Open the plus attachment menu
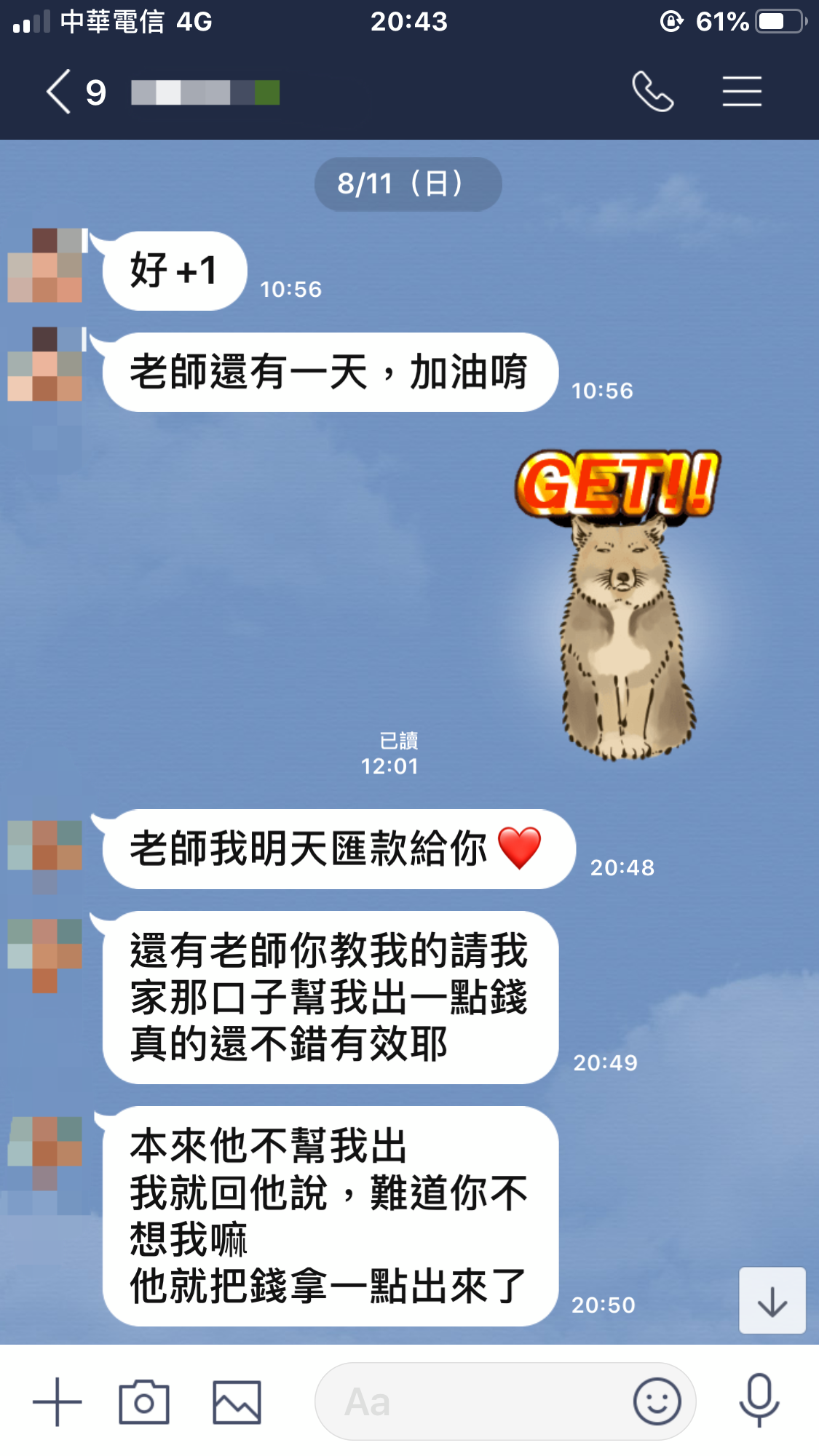This screenshot has width=819, height=1456. pos(58,1401)
